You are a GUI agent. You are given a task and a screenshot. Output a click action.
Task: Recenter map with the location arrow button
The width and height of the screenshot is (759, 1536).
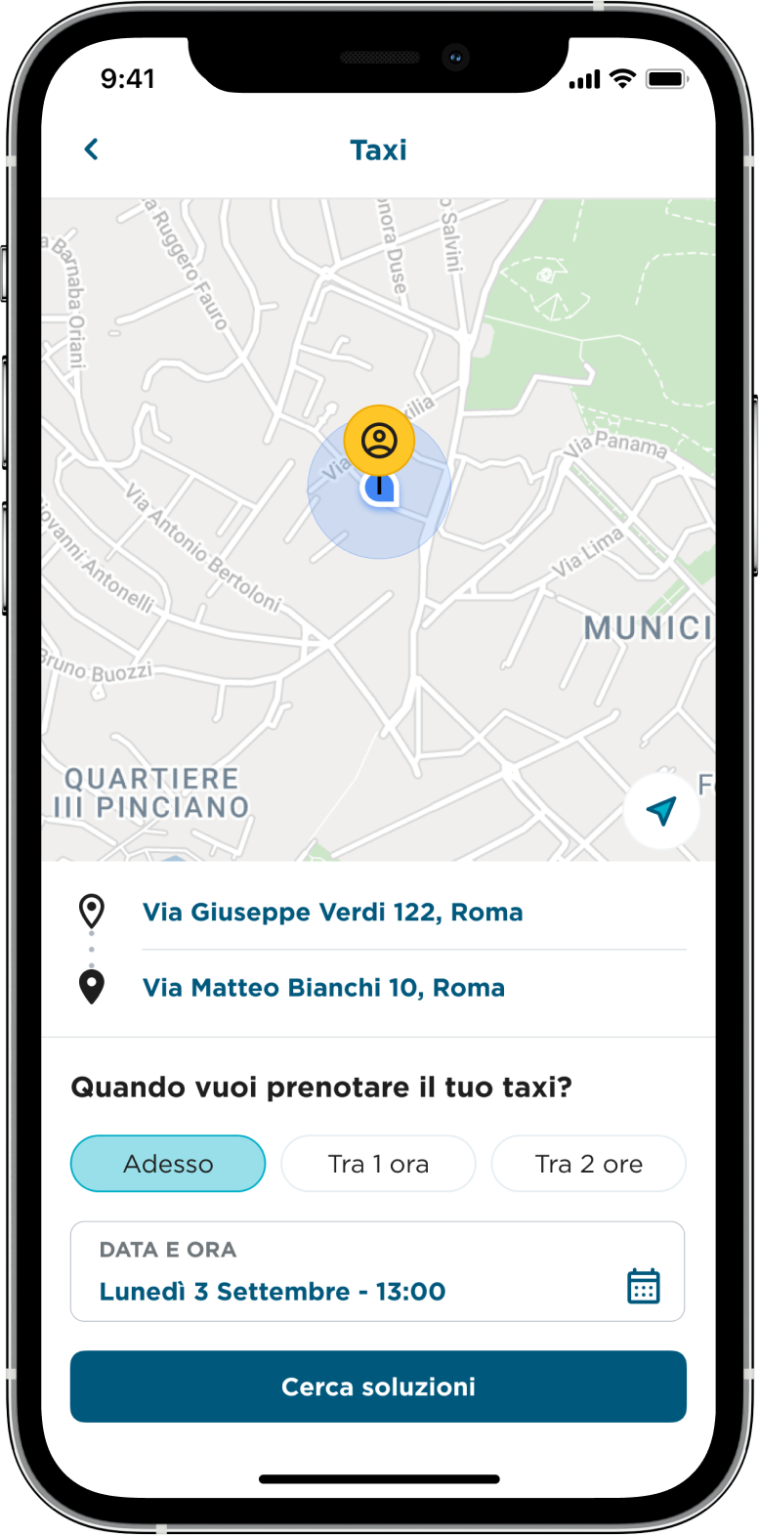point(660,812)
